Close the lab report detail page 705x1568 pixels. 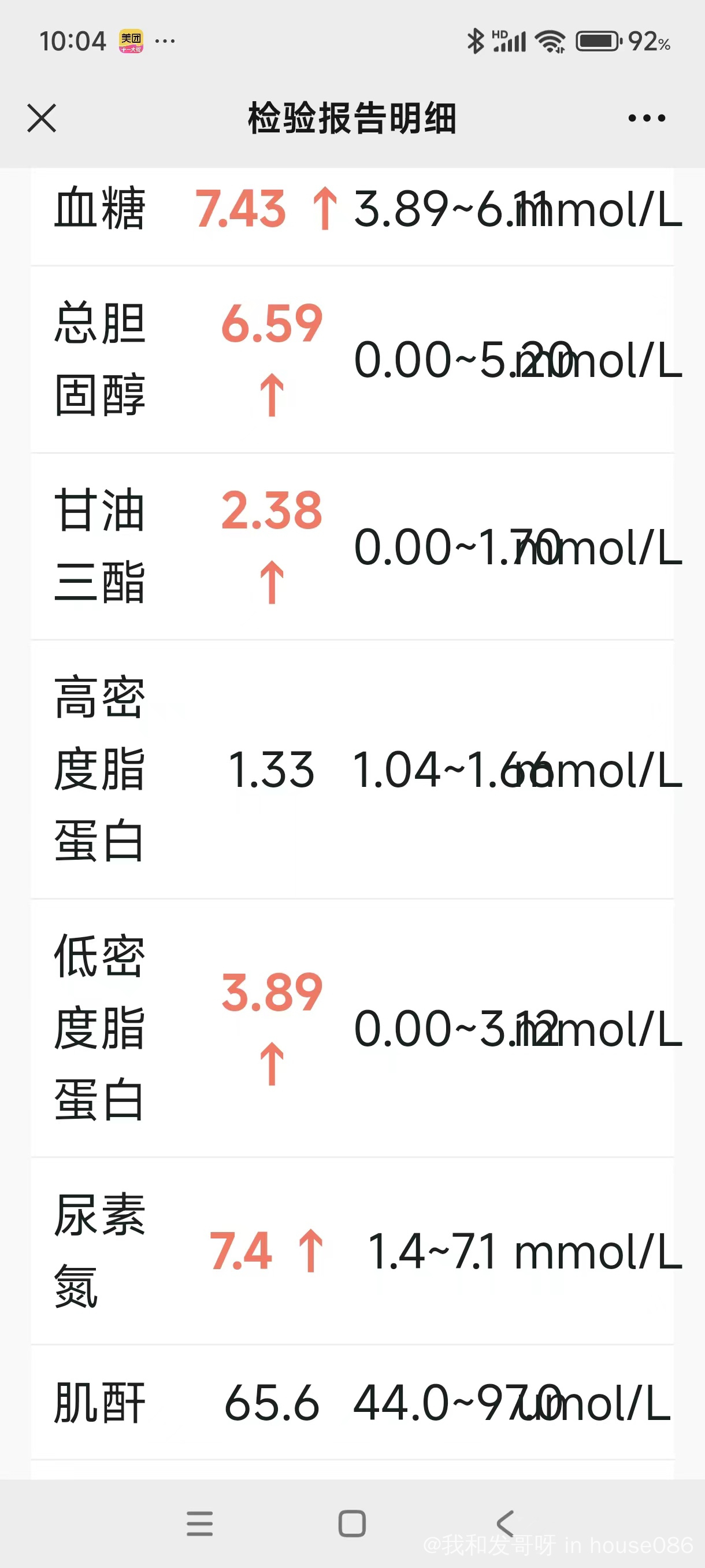coord(42,117)
